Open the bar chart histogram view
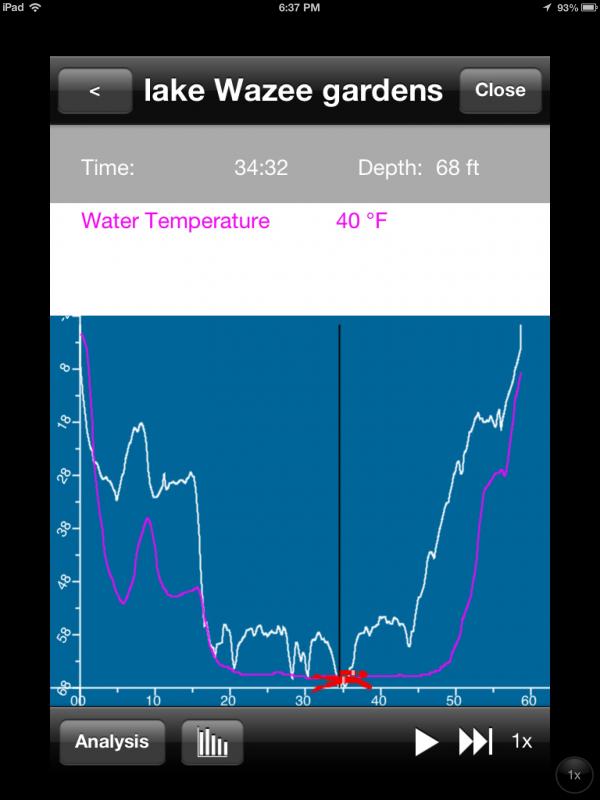600x800 pixels. (212, 742)
